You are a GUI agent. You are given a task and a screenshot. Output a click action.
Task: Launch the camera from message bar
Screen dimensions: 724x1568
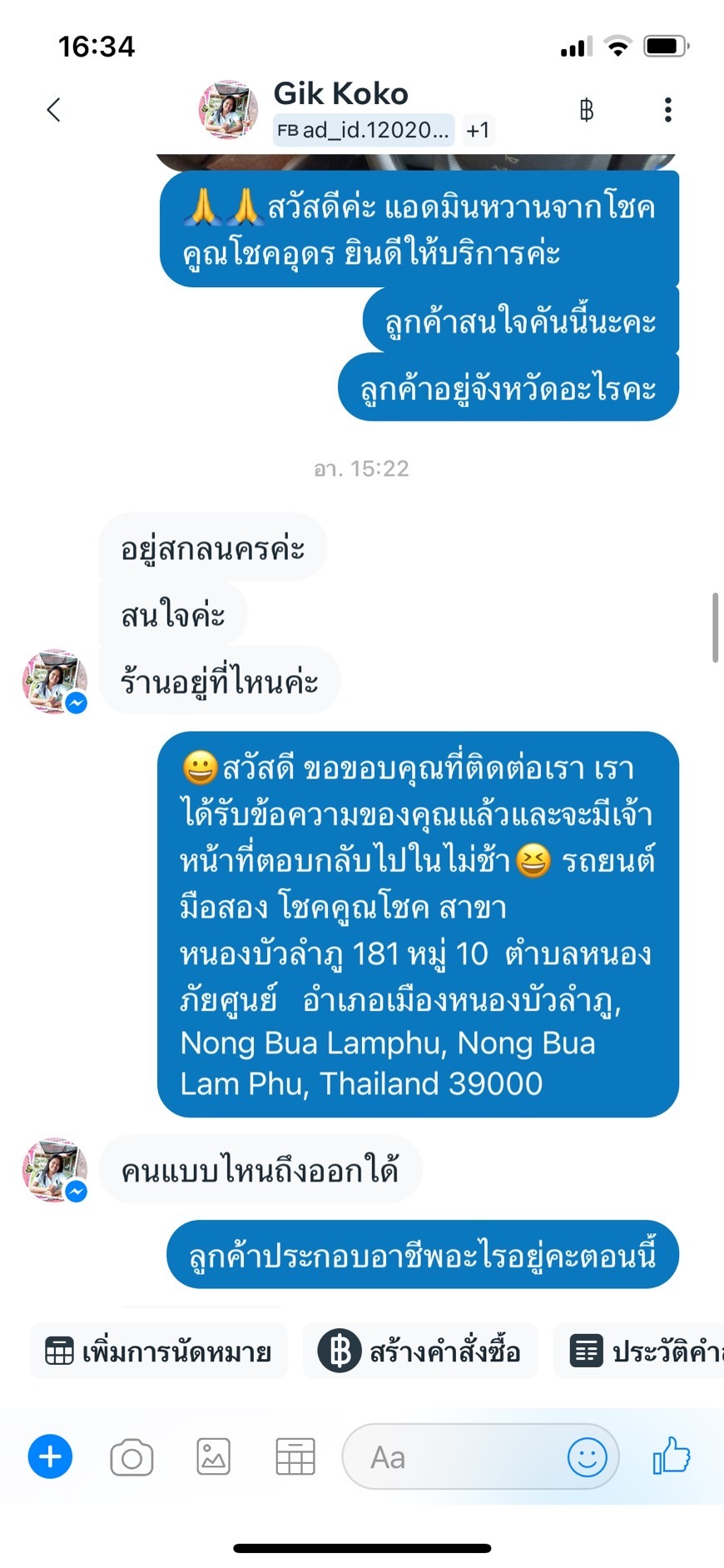point(131,1457)
